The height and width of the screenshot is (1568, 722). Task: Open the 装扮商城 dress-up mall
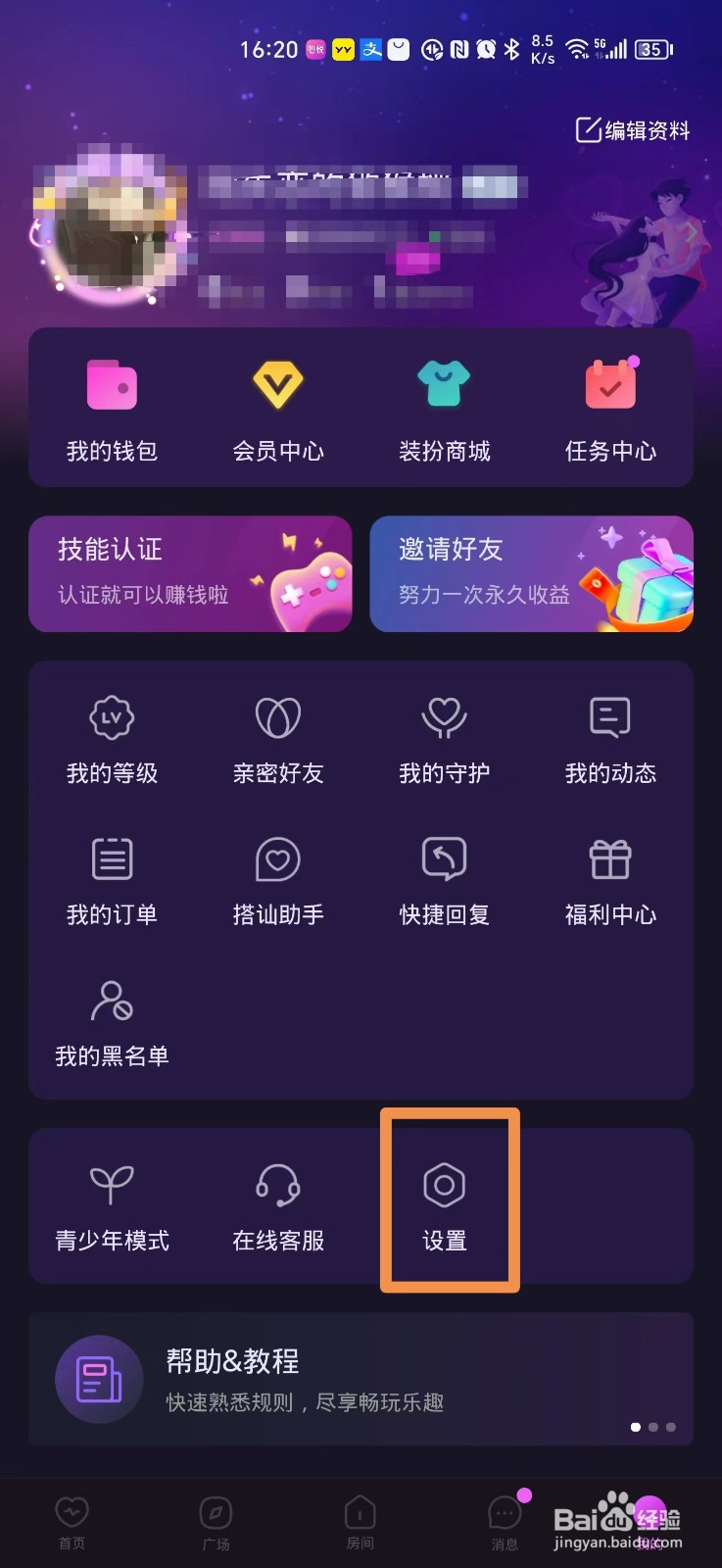tap(444, 407)
